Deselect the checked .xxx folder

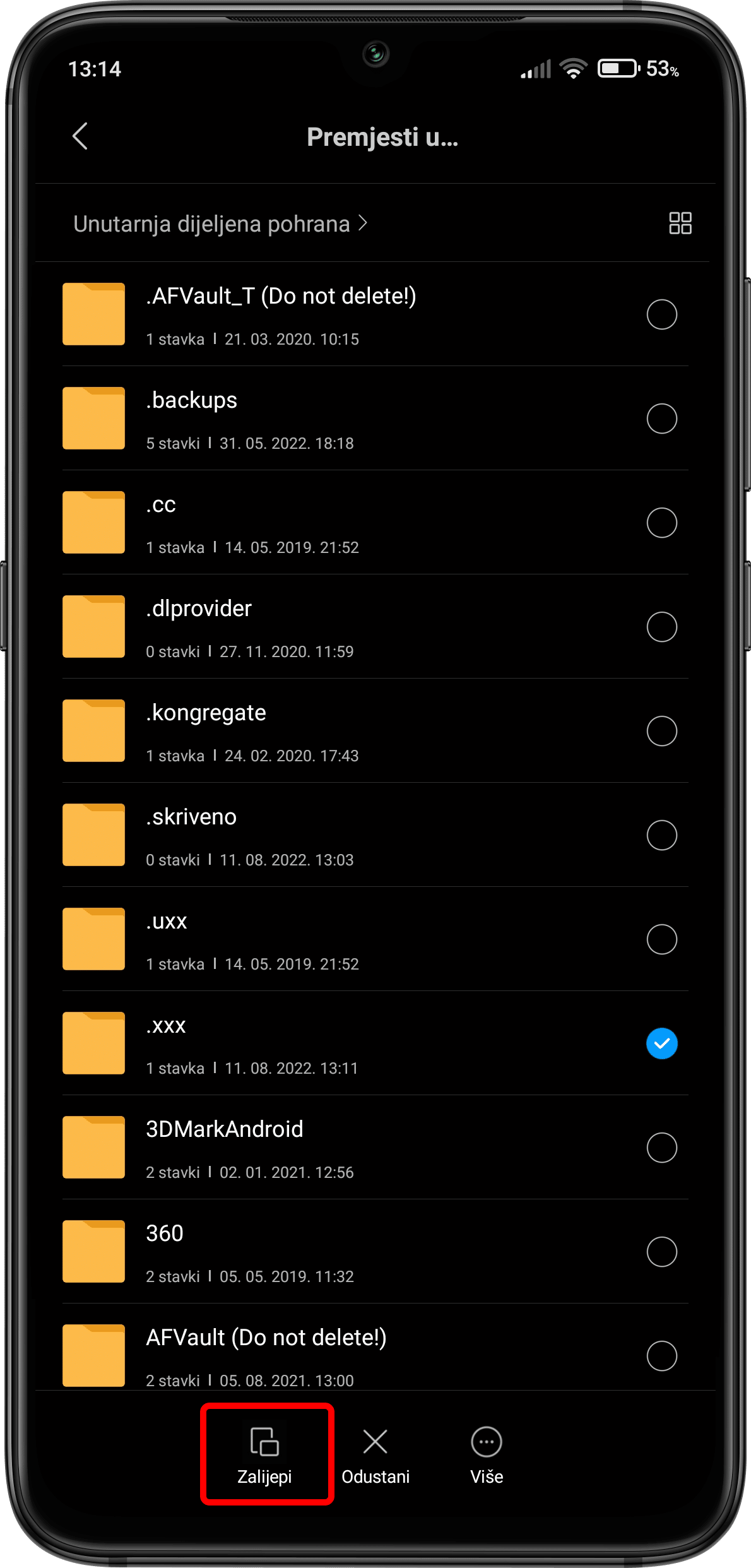[661, 1043]
